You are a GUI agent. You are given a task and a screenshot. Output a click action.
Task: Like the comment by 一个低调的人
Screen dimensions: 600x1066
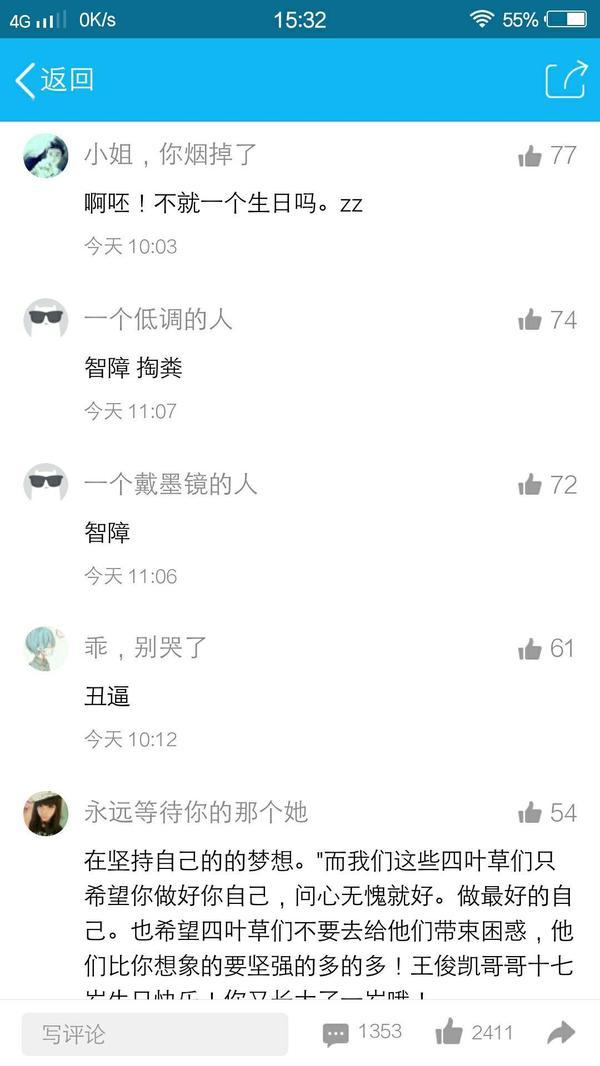coord(530,320)
